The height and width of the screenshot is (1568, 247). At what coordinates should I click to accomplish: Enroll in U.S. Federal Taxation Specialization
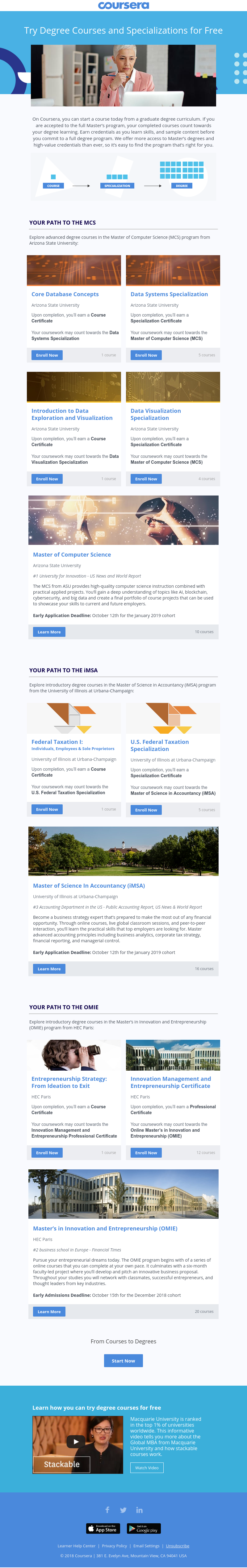(x=146, y=810)
